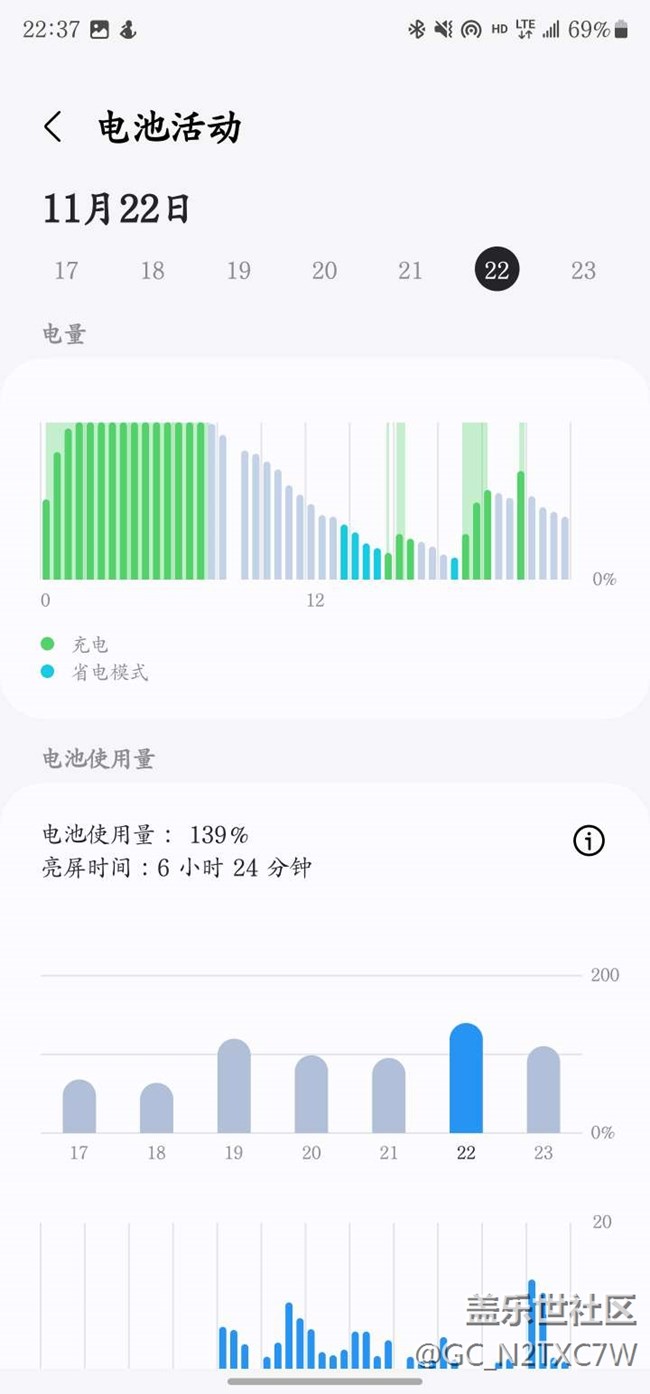Go back from the 电池活动 screen
650x1394 pixels.
[53, 127]
